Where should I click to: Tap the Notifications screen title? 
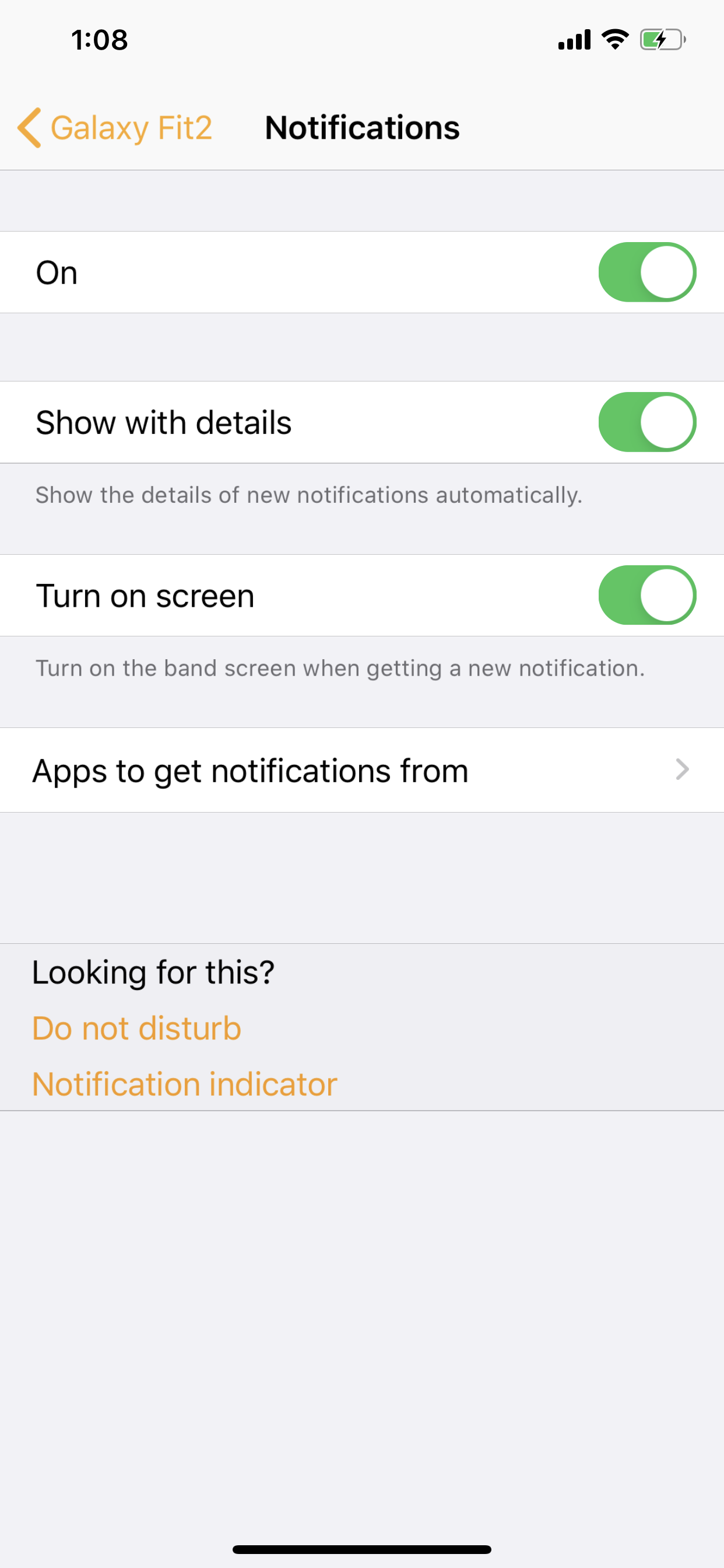pyautogui.click(x=362, y=128)
